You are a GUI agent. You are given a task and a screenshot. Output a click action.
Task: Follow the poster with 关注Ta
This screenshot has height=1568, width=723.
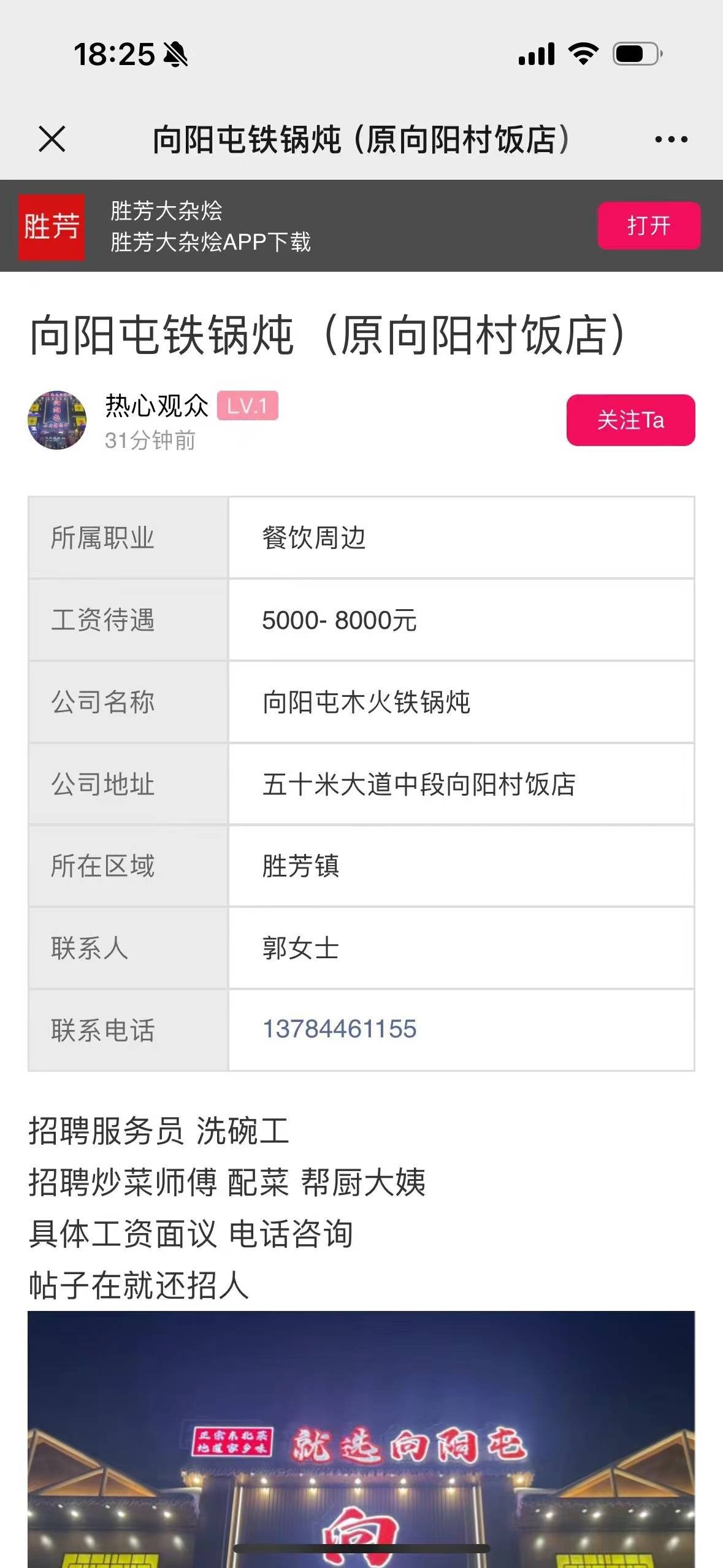pyautogui.click(x=630, y=420)
